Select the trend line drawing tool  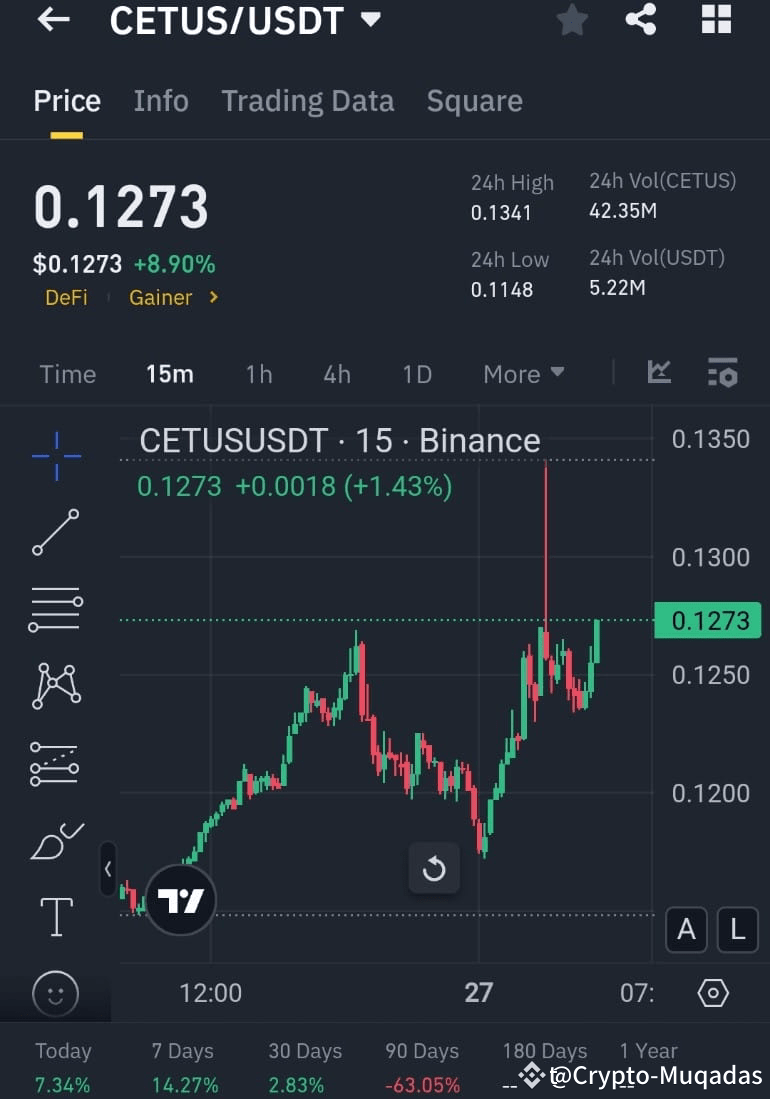(55, 532)
